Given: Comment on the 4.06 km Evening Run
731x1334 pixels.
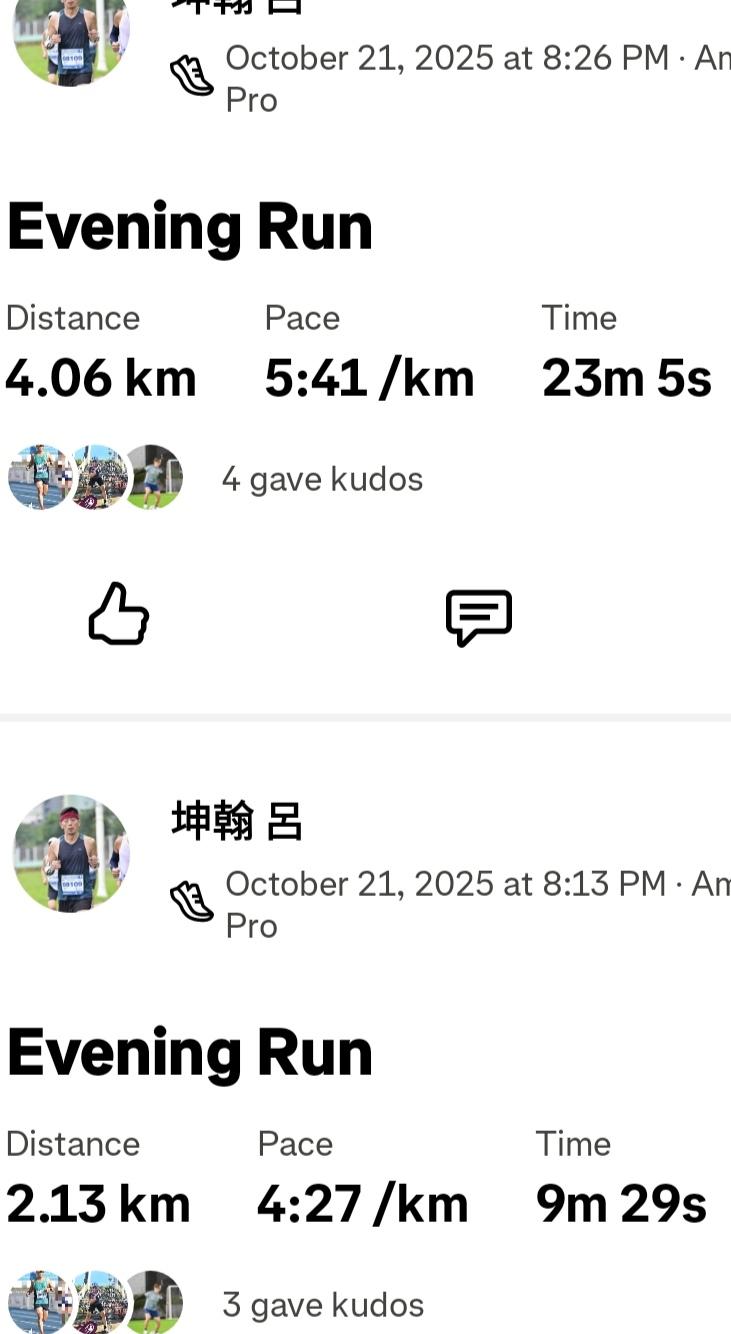Looking at the screenshot, I should [x=478, y=617].
